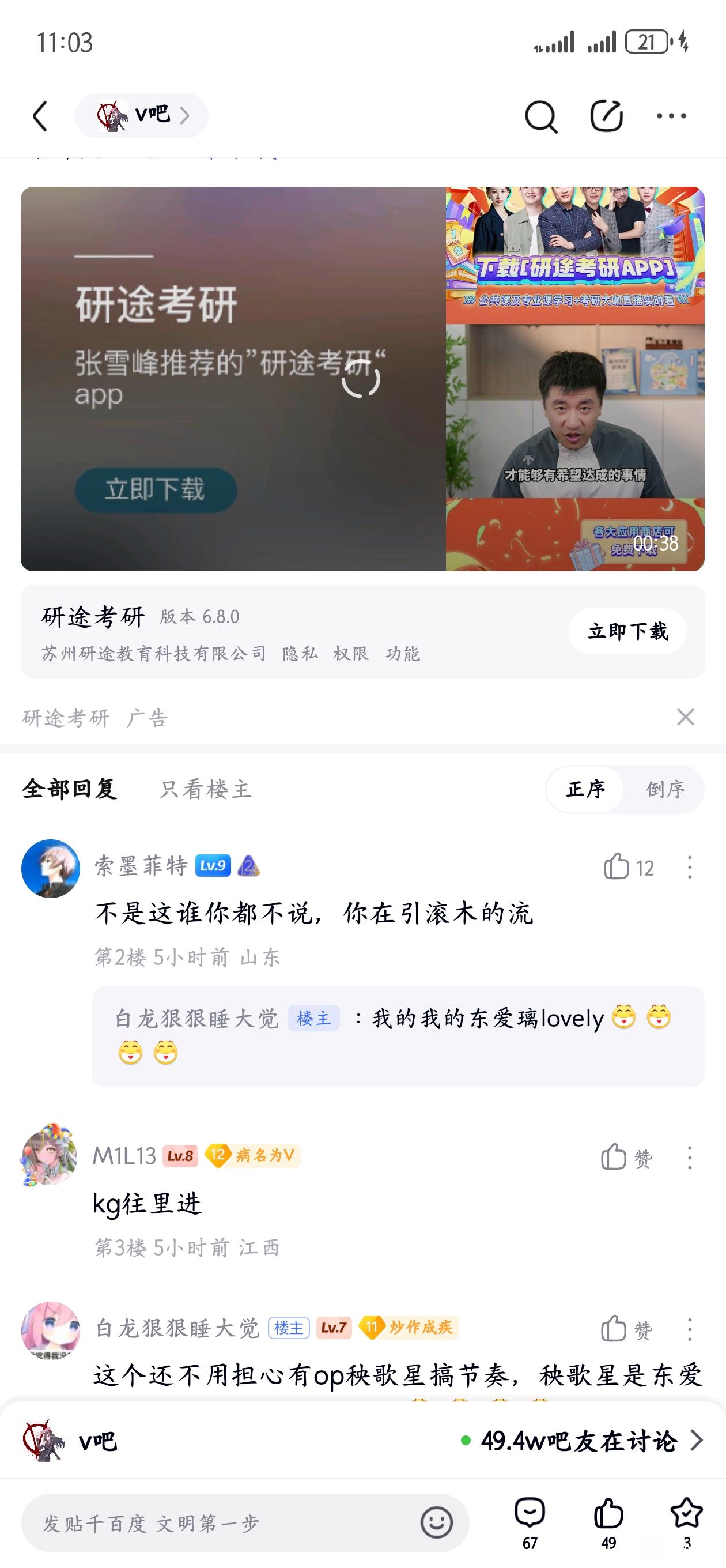Open the 49.4w吧友在讨论 banner
Screen dimensions: 726x1568
[x=581, y=1441]
